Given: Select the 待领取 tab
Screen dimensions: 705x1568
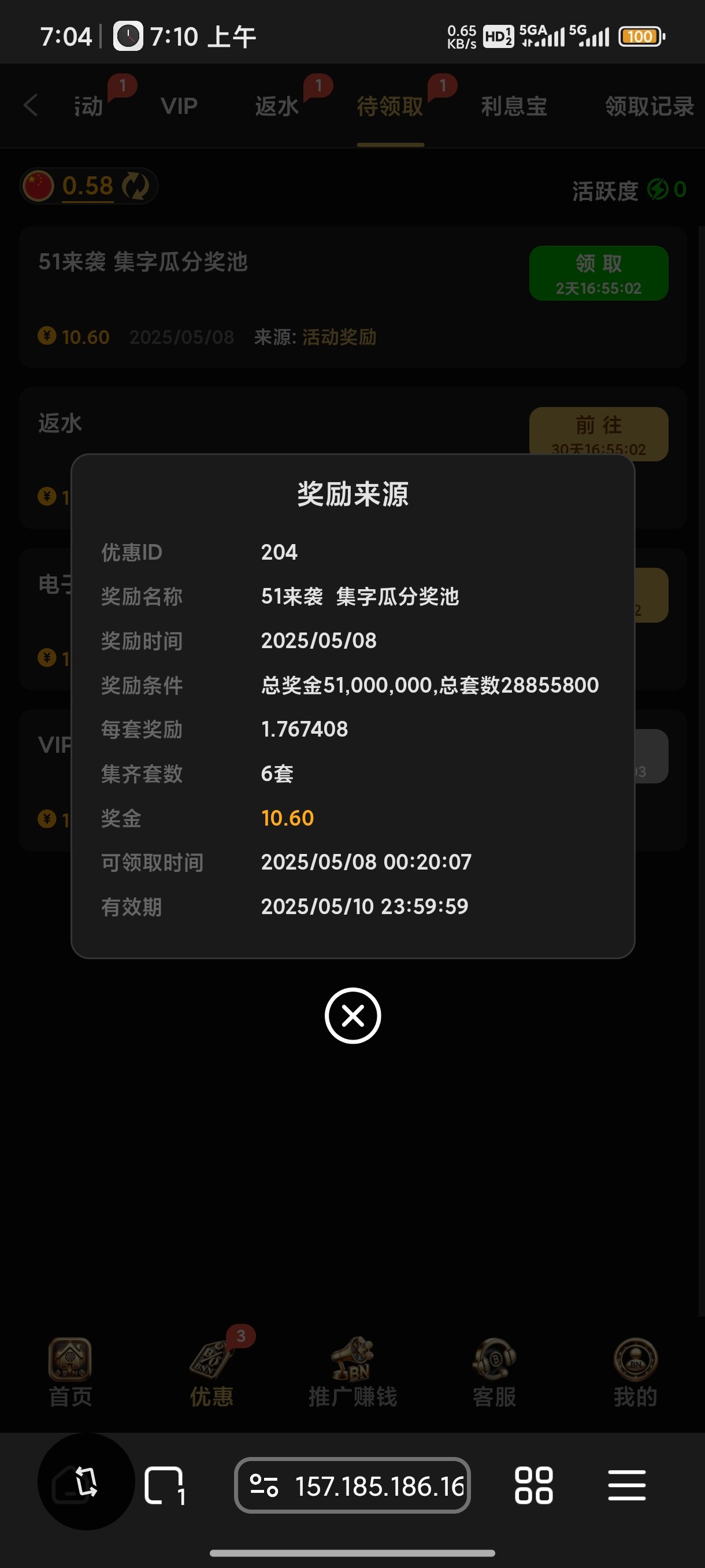Looking at the screenshot, I should pyautogui.click(x=390, y=106).
